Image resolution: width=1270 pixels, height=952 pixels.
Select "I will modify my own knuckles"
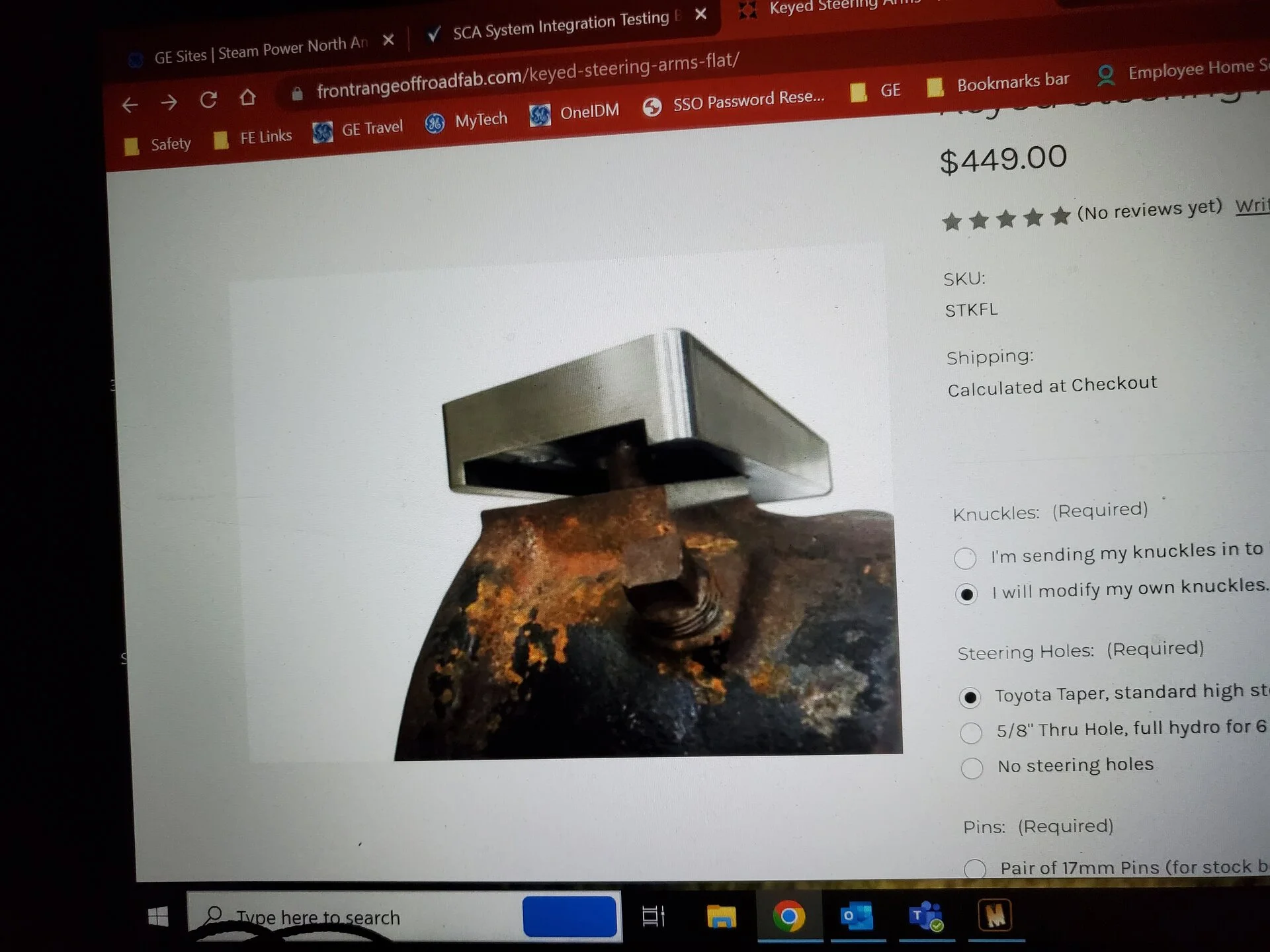966,594
